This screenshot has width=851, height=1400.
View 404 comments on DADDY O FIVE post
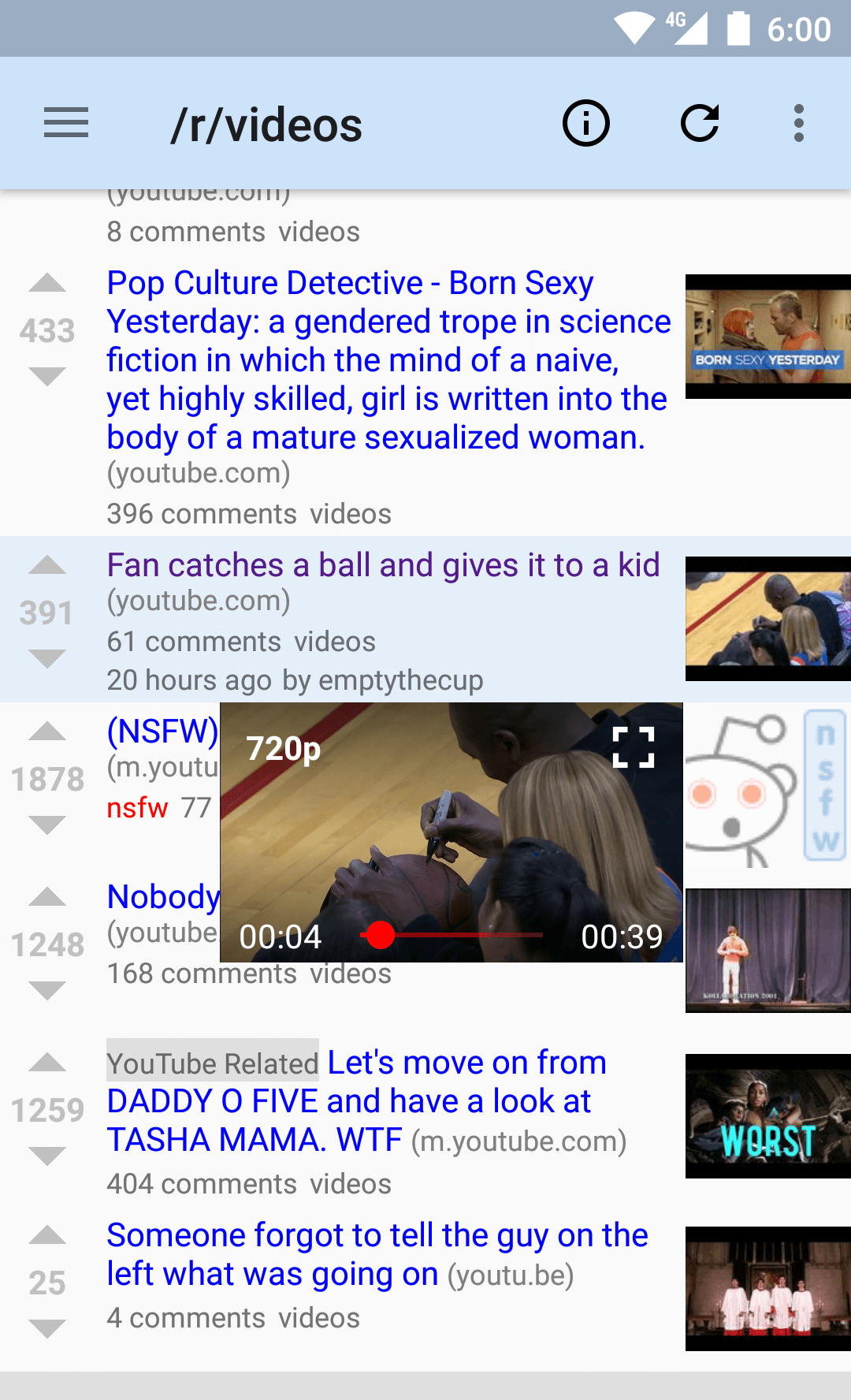202,1184
